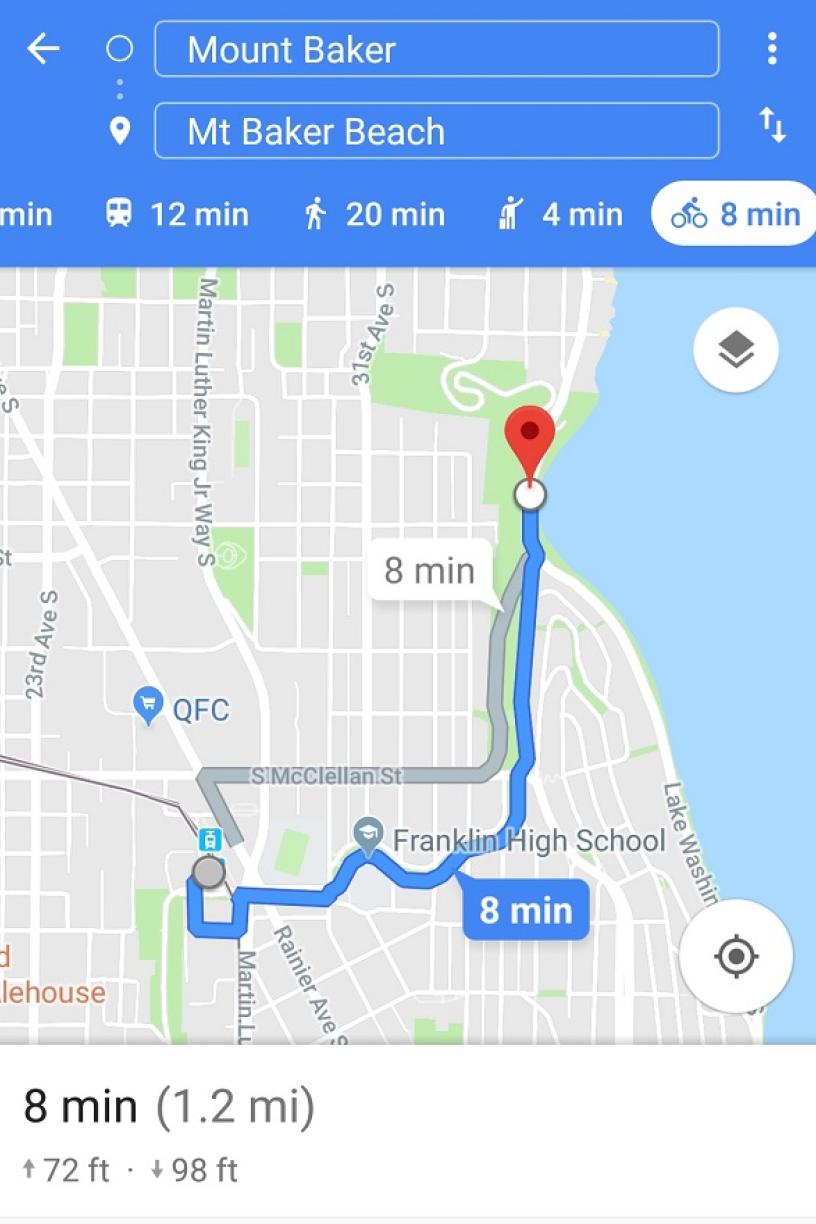The image size is (816, 1224).
Task: Open the map layers button
Action: [x=736, y=350]
